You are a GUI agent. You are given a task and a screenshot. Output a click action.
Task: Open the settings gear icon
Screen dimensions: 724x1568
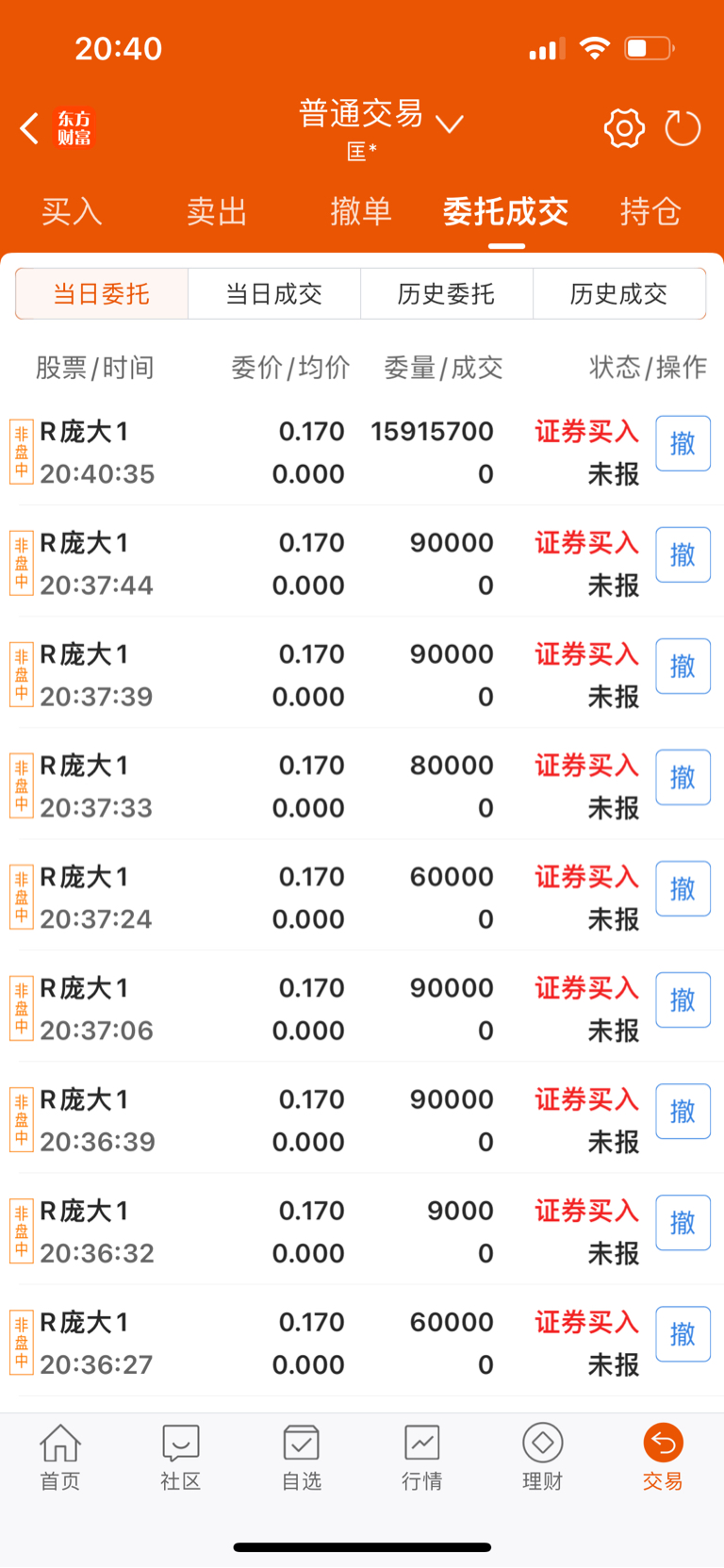pyautogui.click(x=624, y=128)
